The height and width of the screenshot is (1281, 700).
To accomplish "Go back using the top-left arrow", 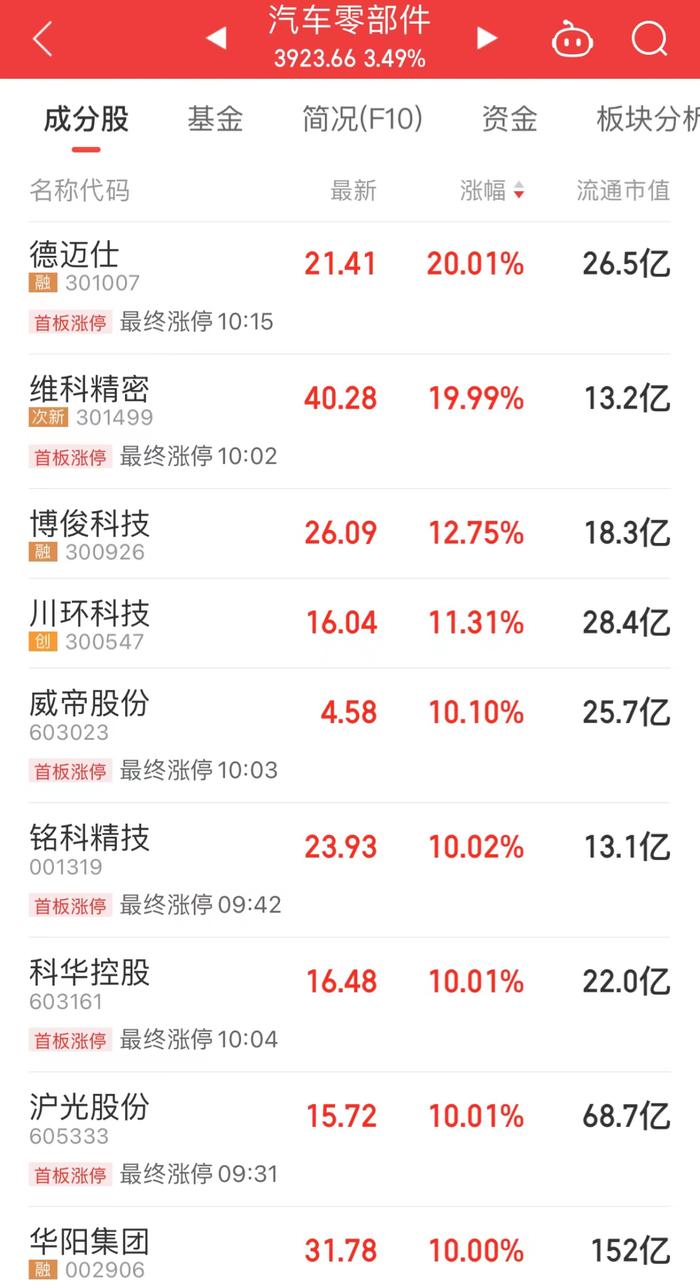I will click(42, 39).
